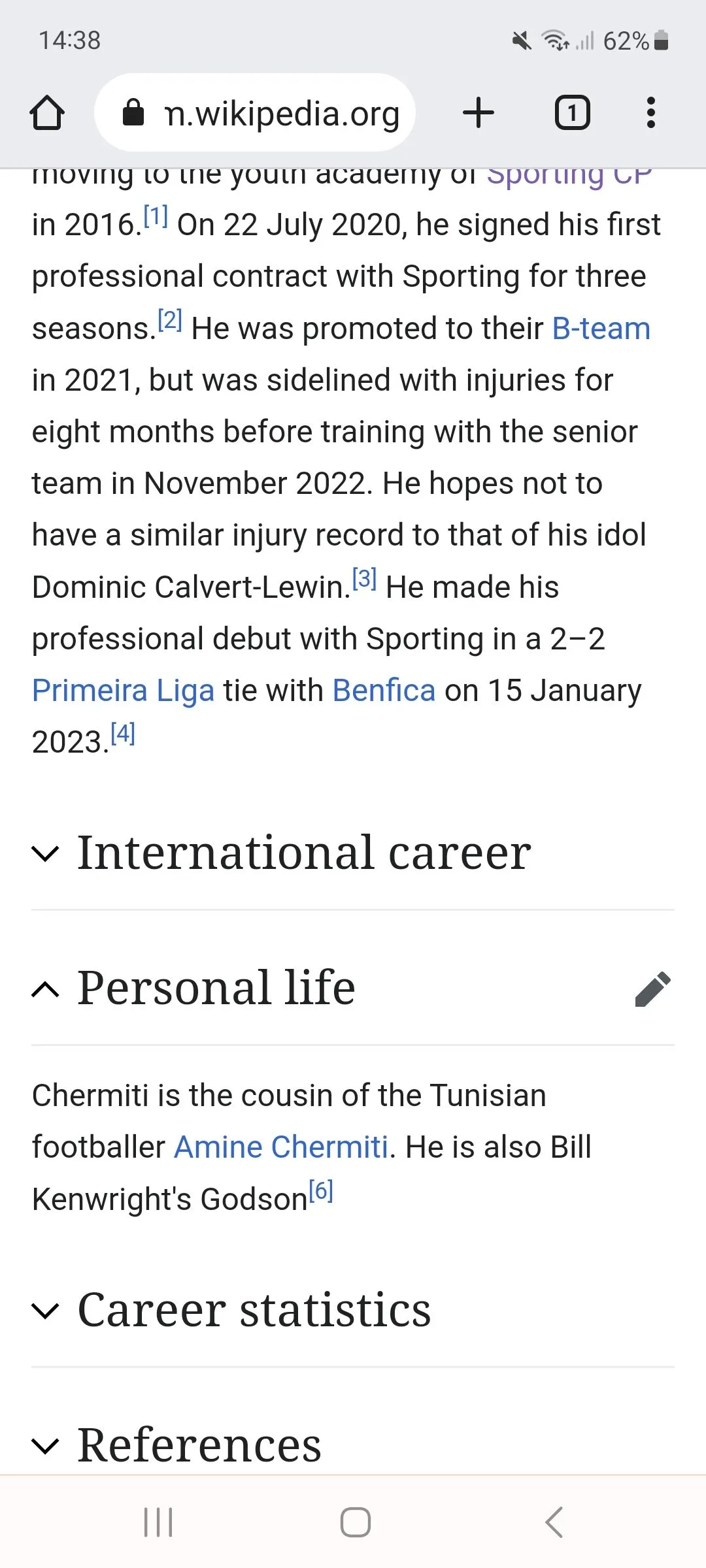Open the tab switcher
This screenshot has height=1568, width=706.
(572, 113)
